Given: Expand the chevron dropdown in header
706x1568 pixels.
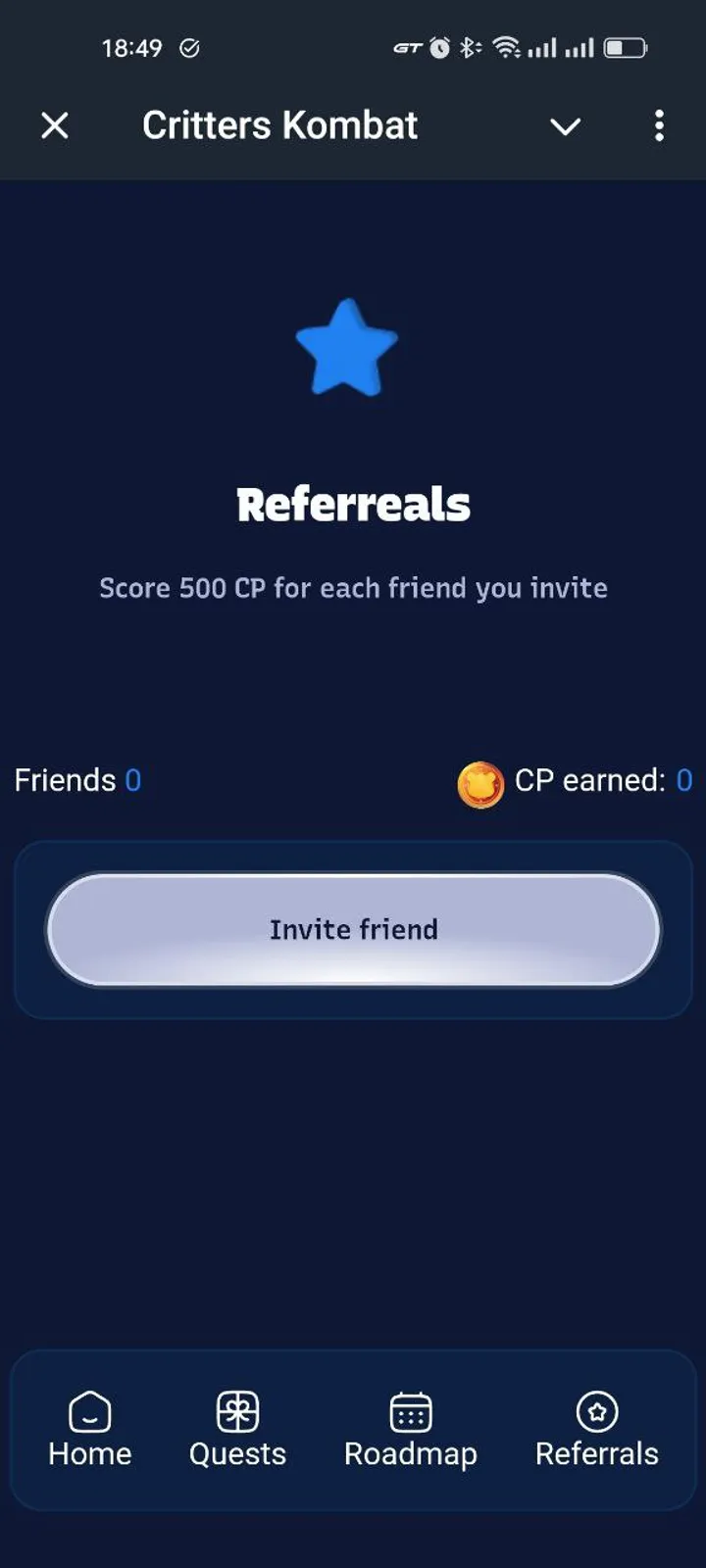Looking at the screenshot, I should point(565,126).
